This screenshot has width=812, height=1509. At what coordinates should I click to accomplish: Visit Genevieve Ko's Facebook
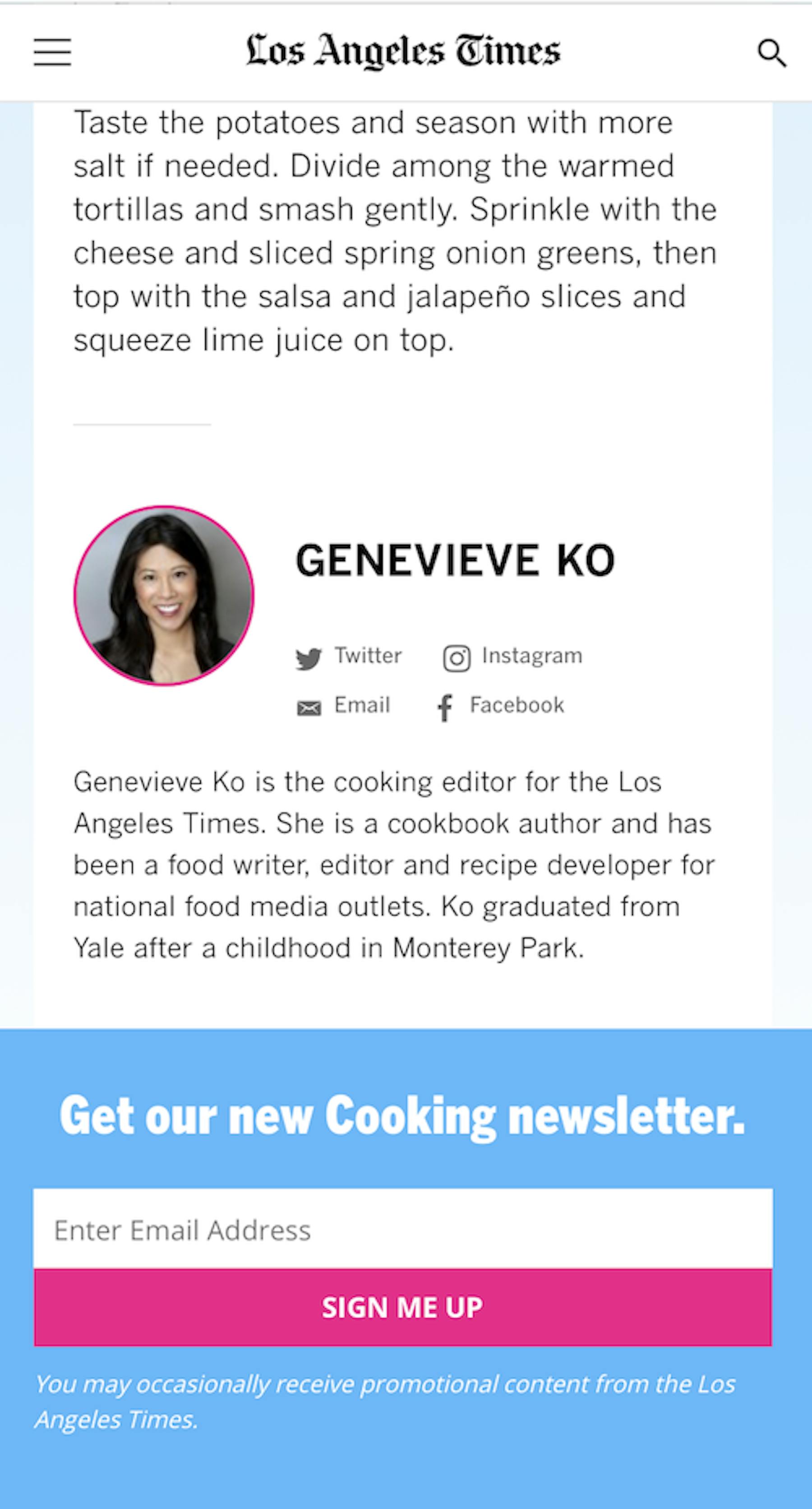click(x=501, y=707)
